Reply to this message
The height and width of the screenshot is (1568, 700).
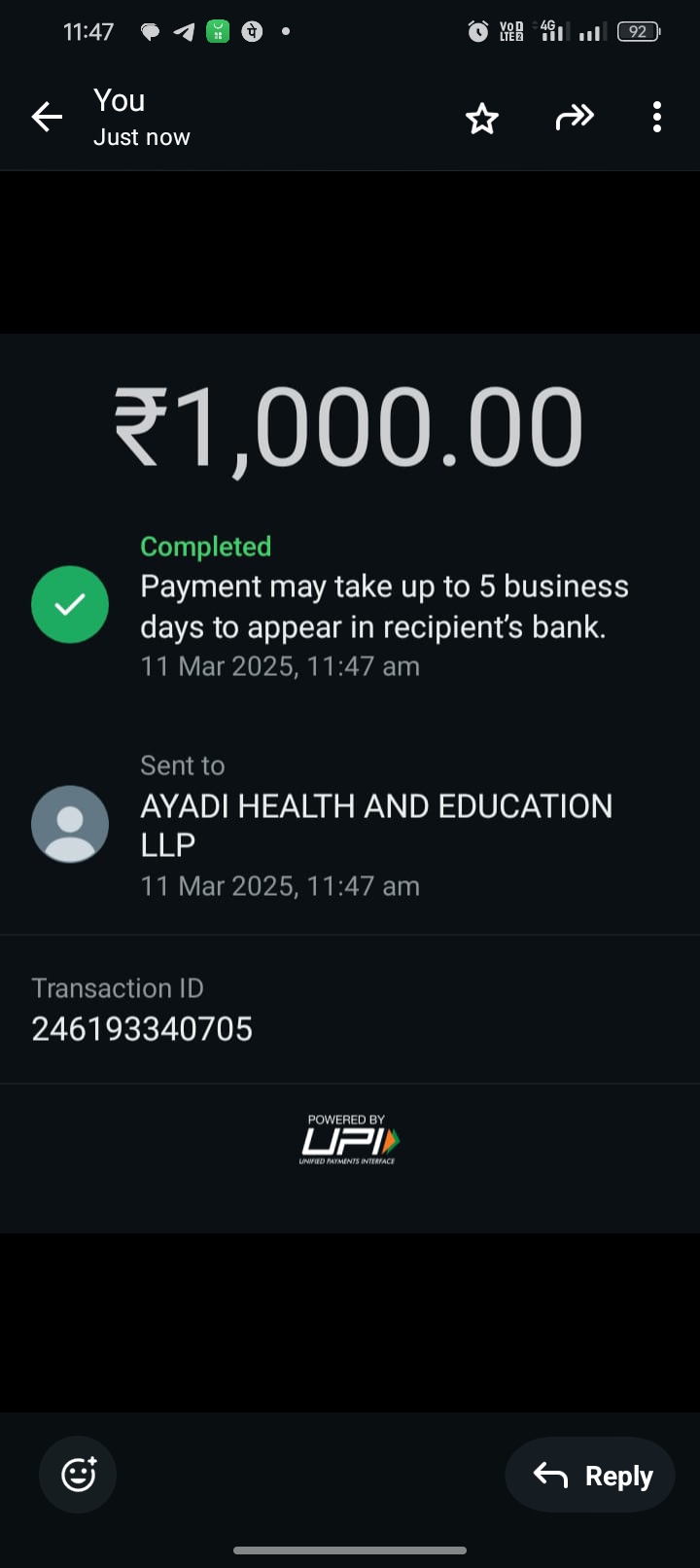tap(590, 1475)
